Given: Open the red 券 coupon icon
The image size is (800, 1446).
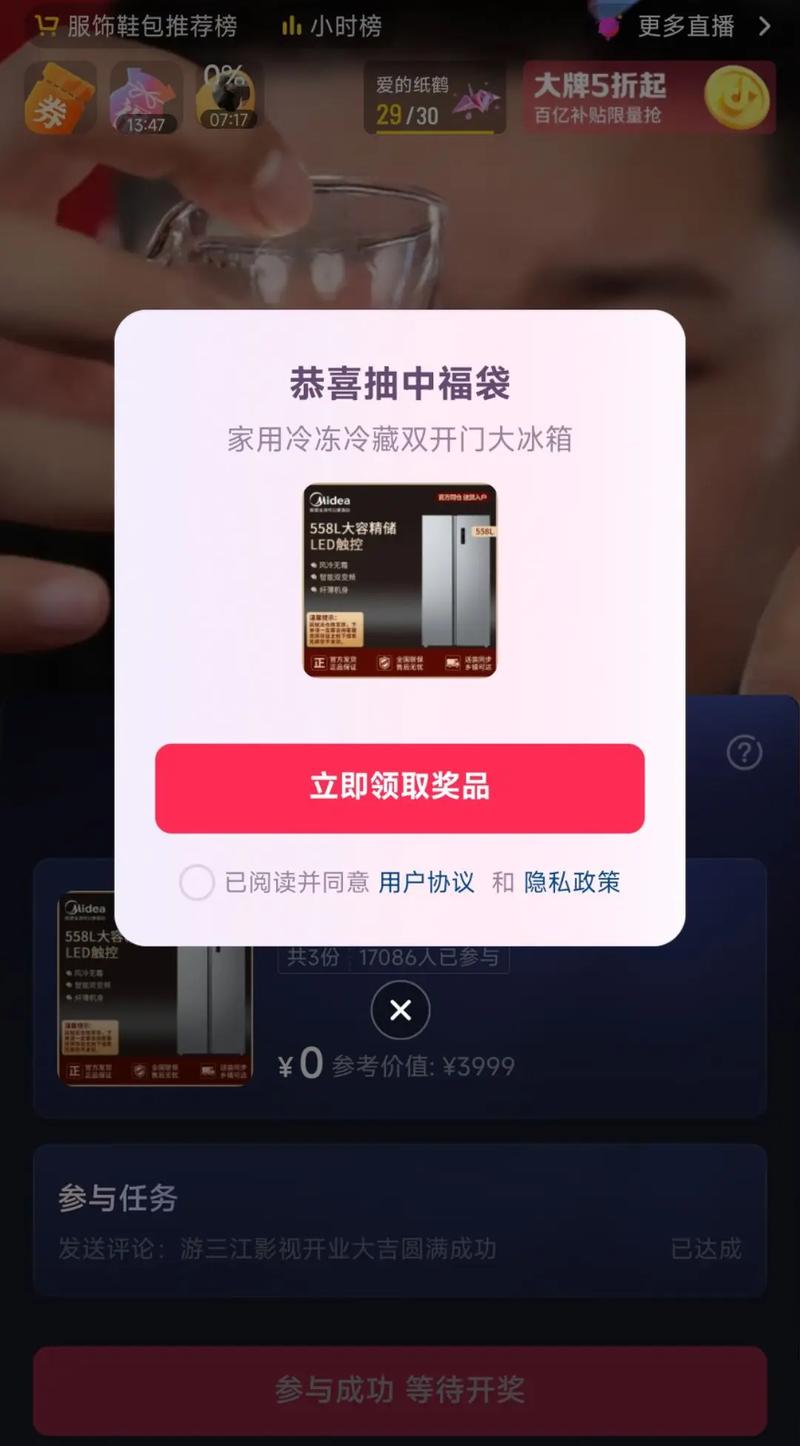Looking at the screenshot, I should pyautogui.click(x=60, y=98).
